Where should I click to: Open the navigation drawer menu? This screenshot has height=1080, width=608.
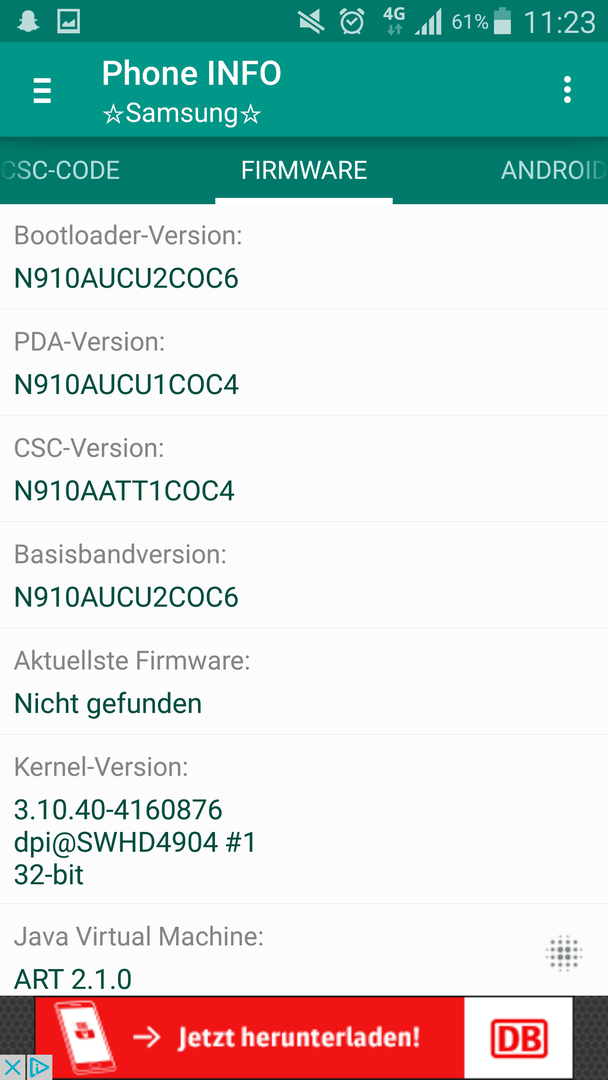tap(43, 90)
